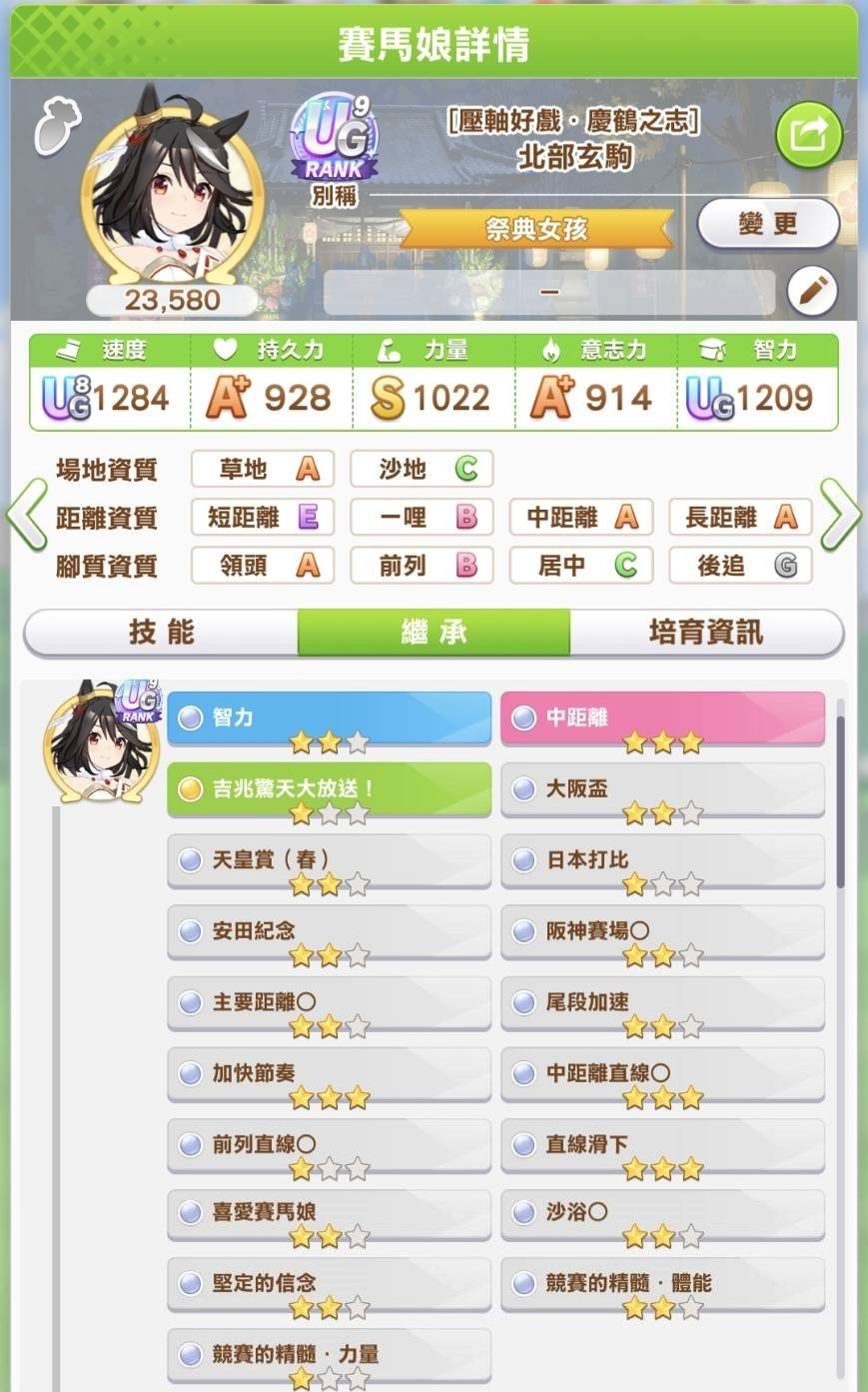Go to the next character with the right arrow
This screenshot has width=868, height=1392.
coord(841,515)
